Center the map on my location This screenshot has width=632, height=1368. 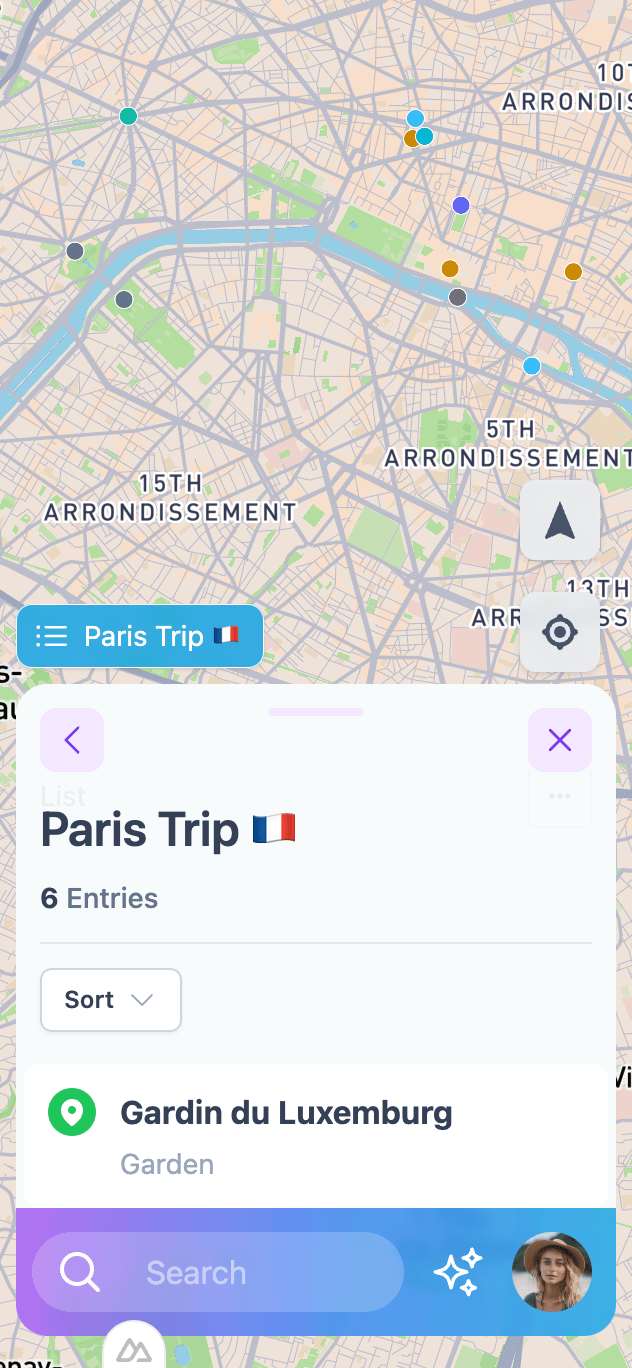560,632
